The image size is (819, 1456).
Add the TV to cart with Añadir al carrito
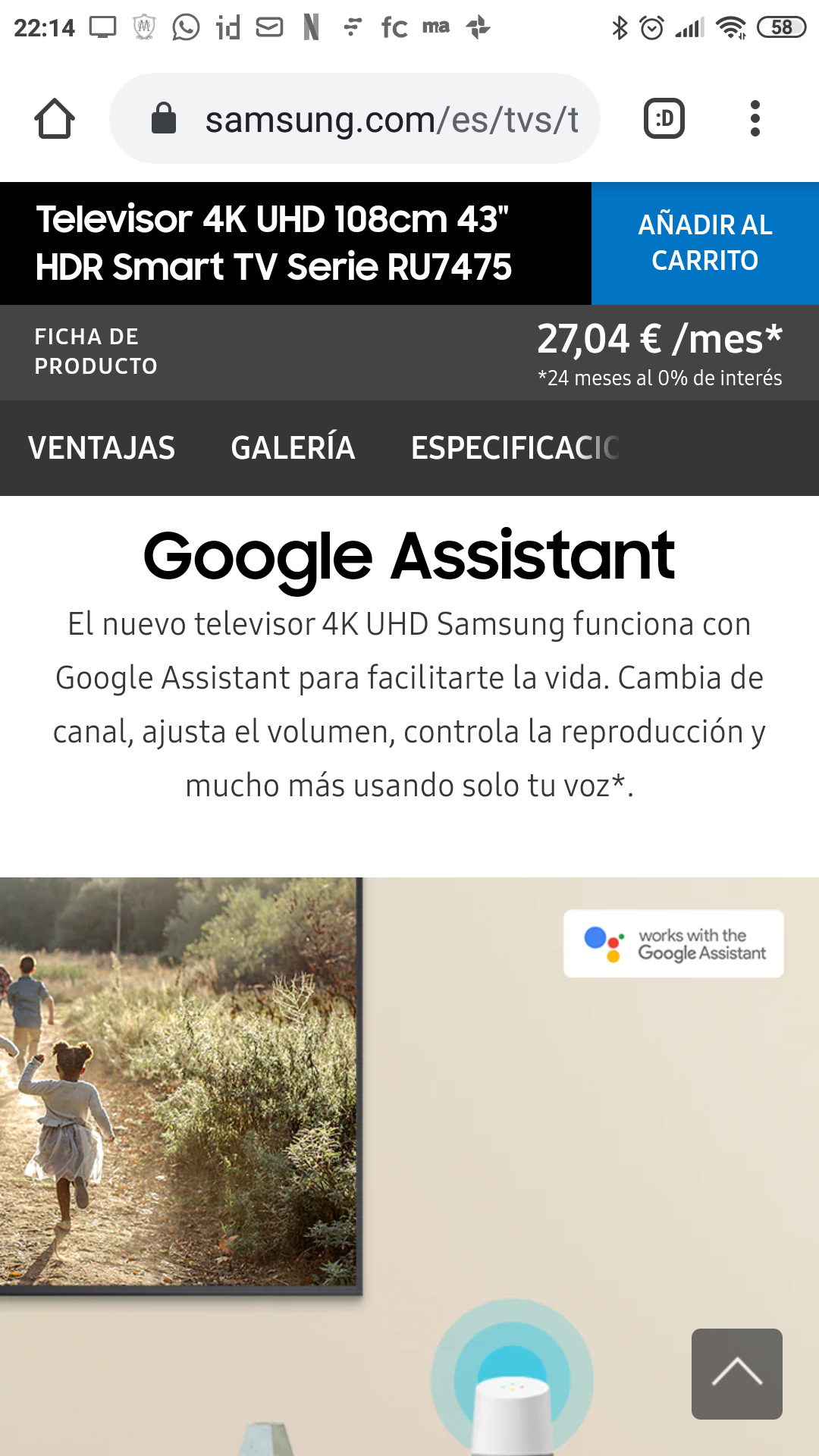pyautogui.click(x=705, y=243)
